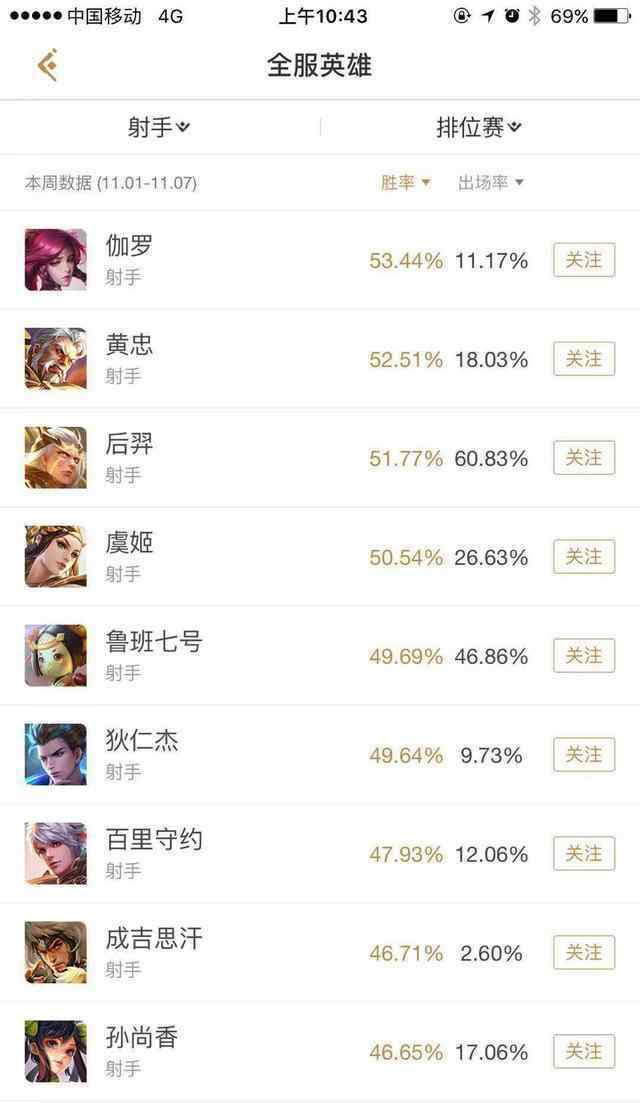Image resolution: width=640 pixels, height=1103 pixels.
Task: Follow 百里守约
Action: 584,854
